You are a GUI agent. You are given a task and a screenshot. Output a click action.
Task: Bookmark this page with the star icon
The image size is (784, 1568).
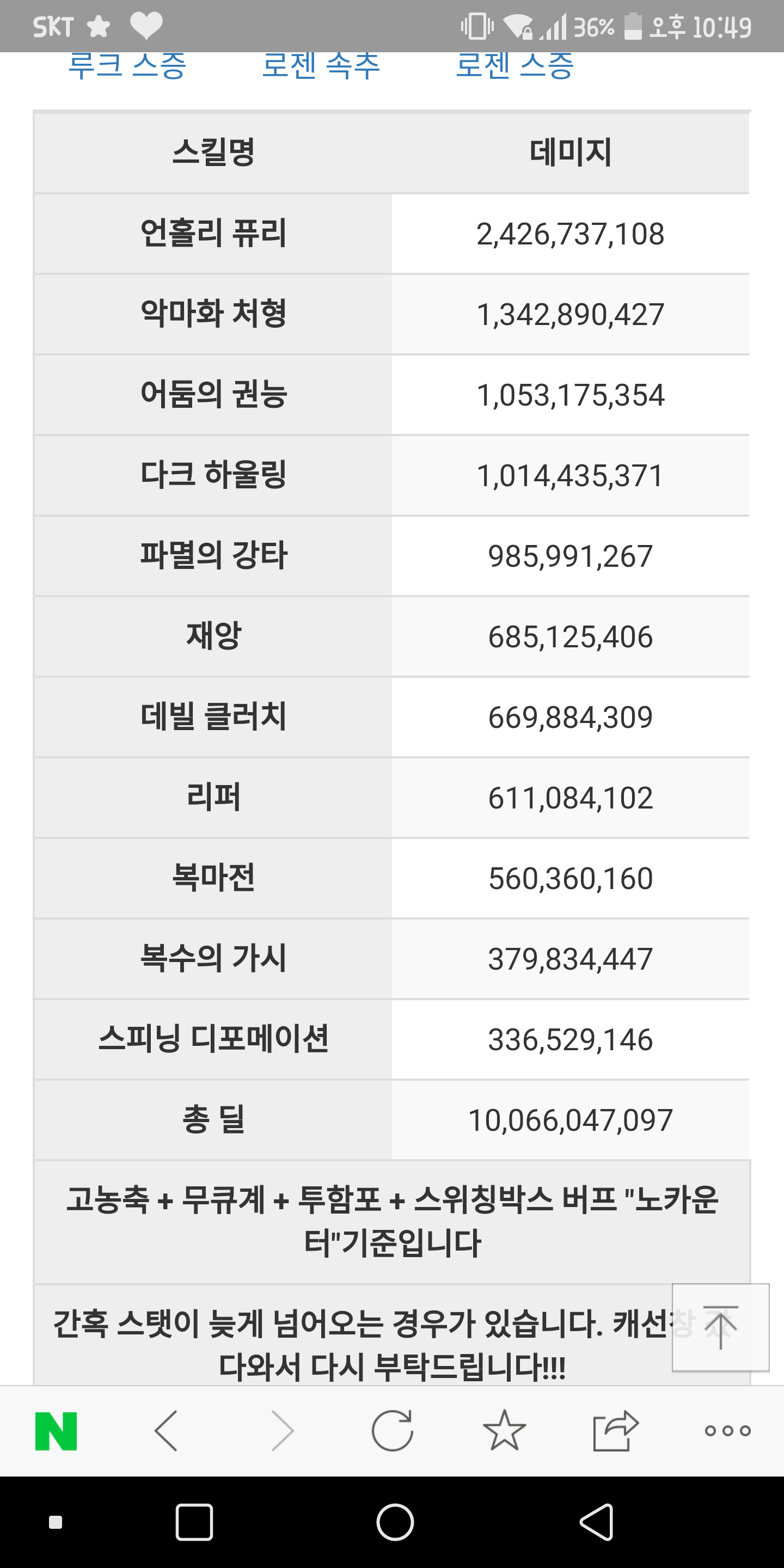pyautogui.click(x=504, y=1430)
